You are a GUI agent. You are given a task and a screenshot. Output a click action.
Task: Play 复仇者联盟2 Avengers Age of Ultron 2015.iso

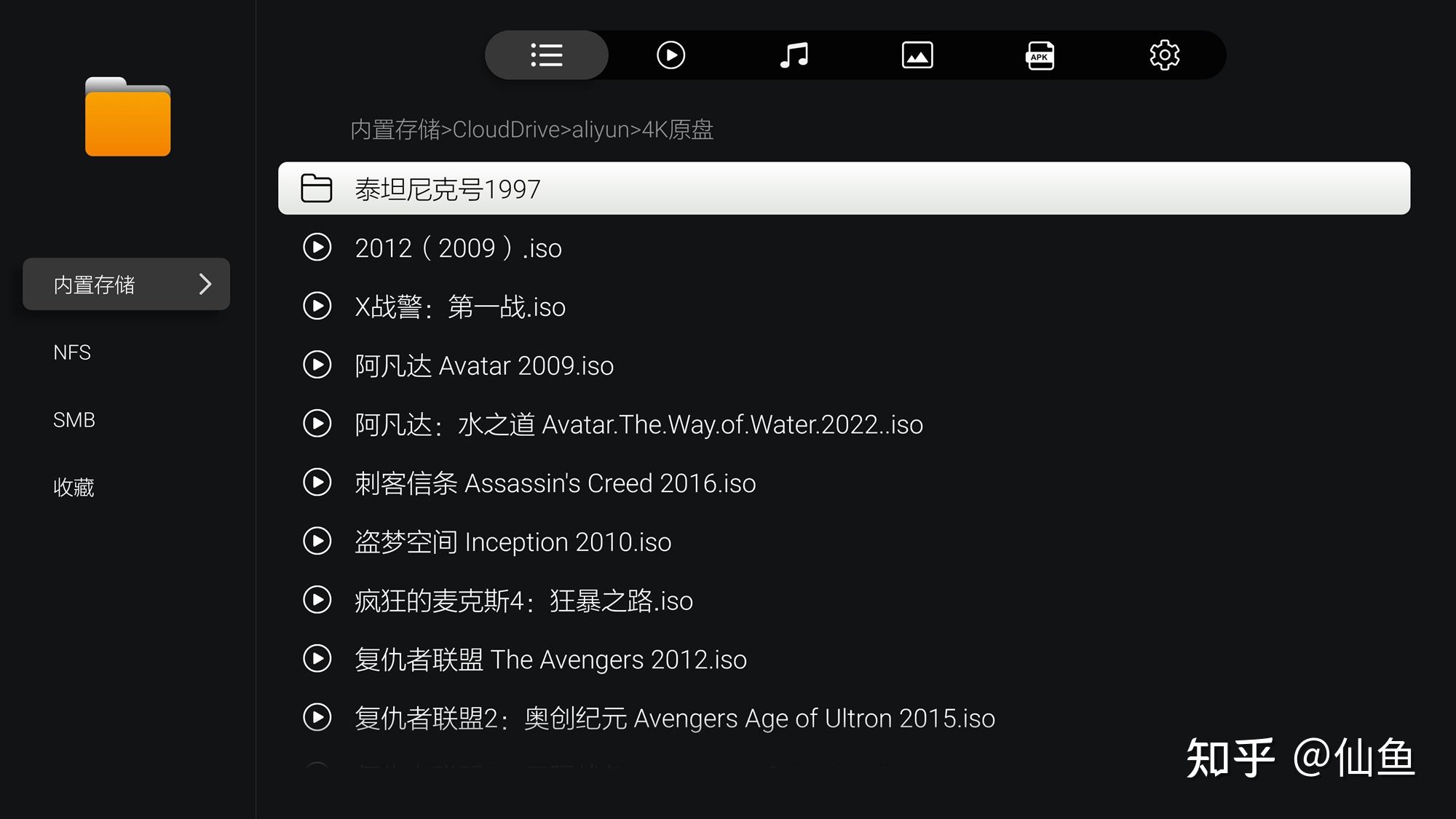tap(674, 719)
